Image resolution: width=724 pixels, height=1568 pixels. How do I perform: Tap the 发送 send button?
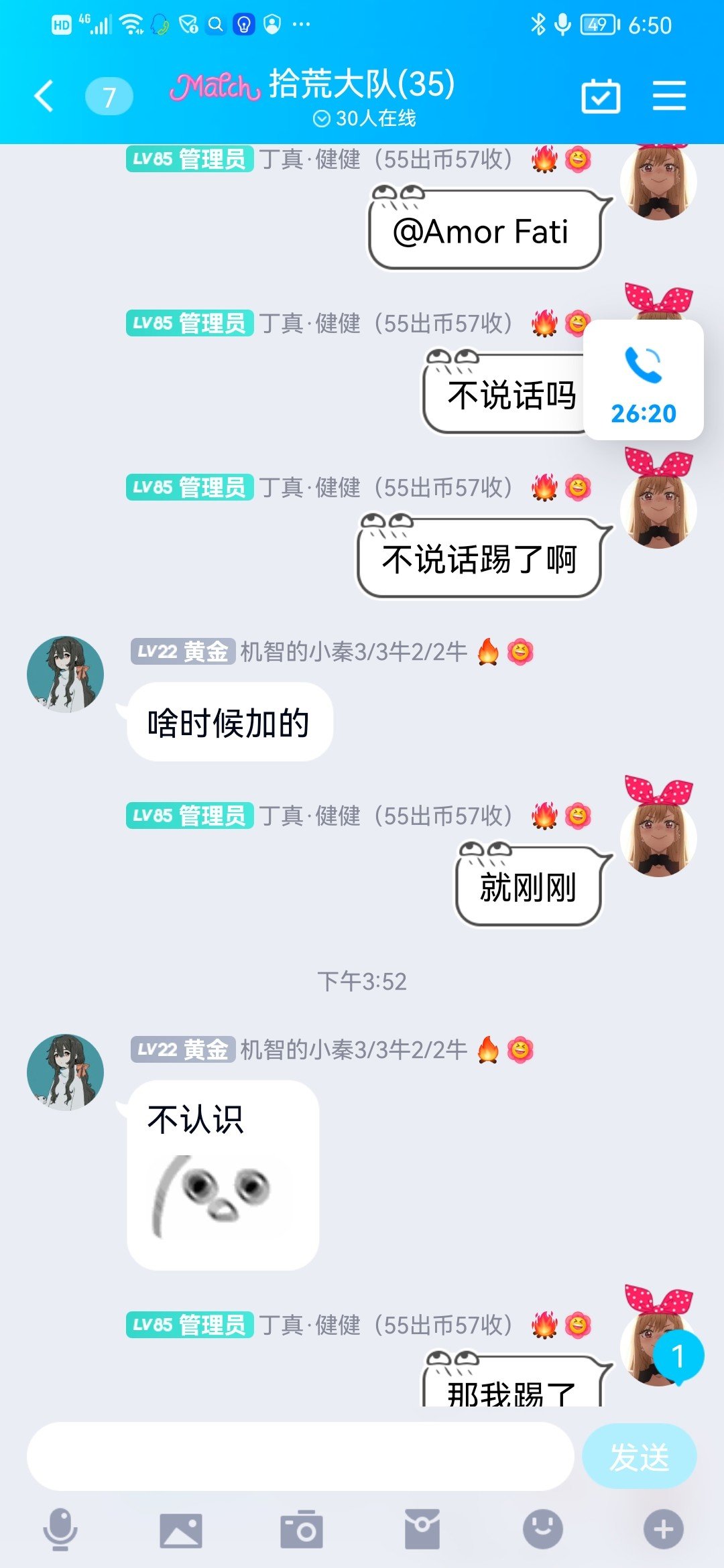640,1457
